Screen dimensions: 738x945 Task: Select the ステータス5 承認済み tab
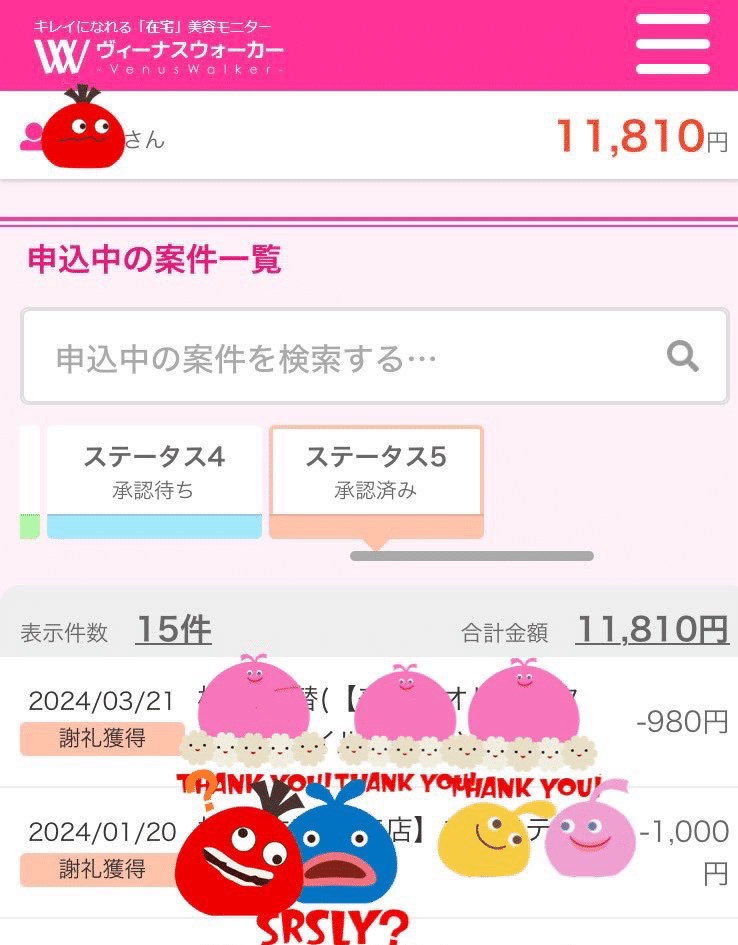coord(376,473)
